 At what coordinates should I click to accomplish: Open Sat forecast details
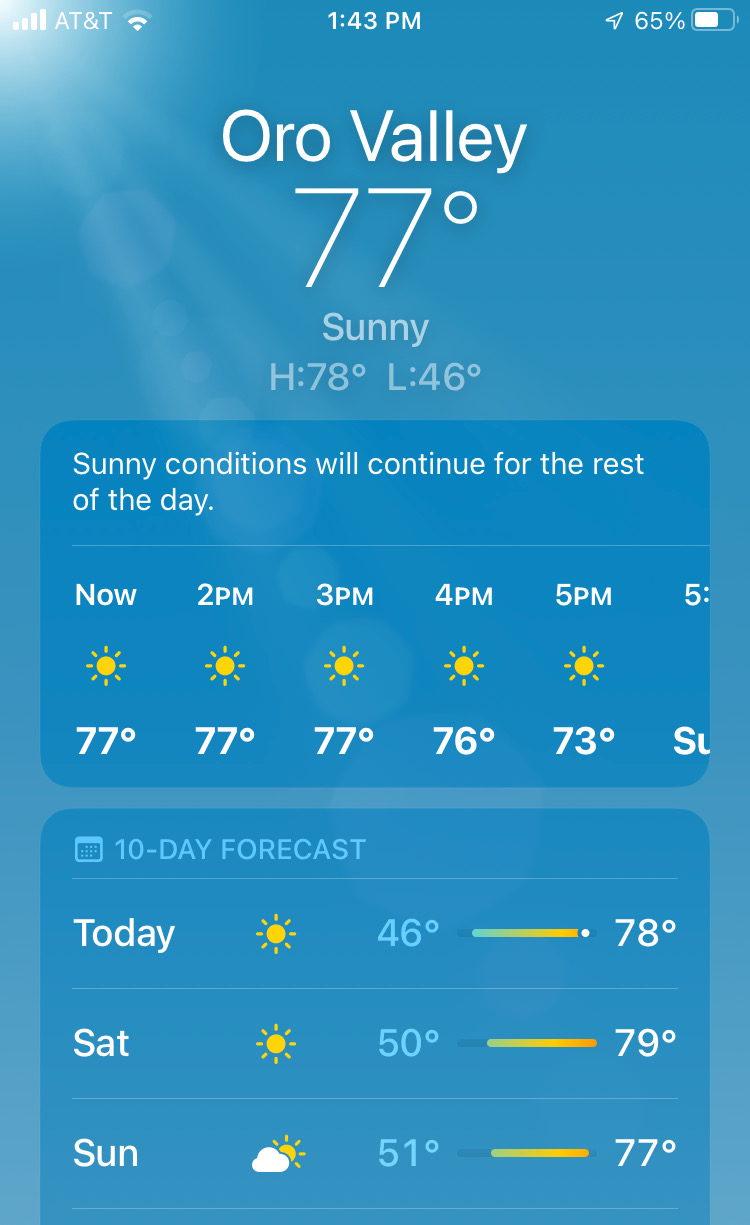point(375,1044)
